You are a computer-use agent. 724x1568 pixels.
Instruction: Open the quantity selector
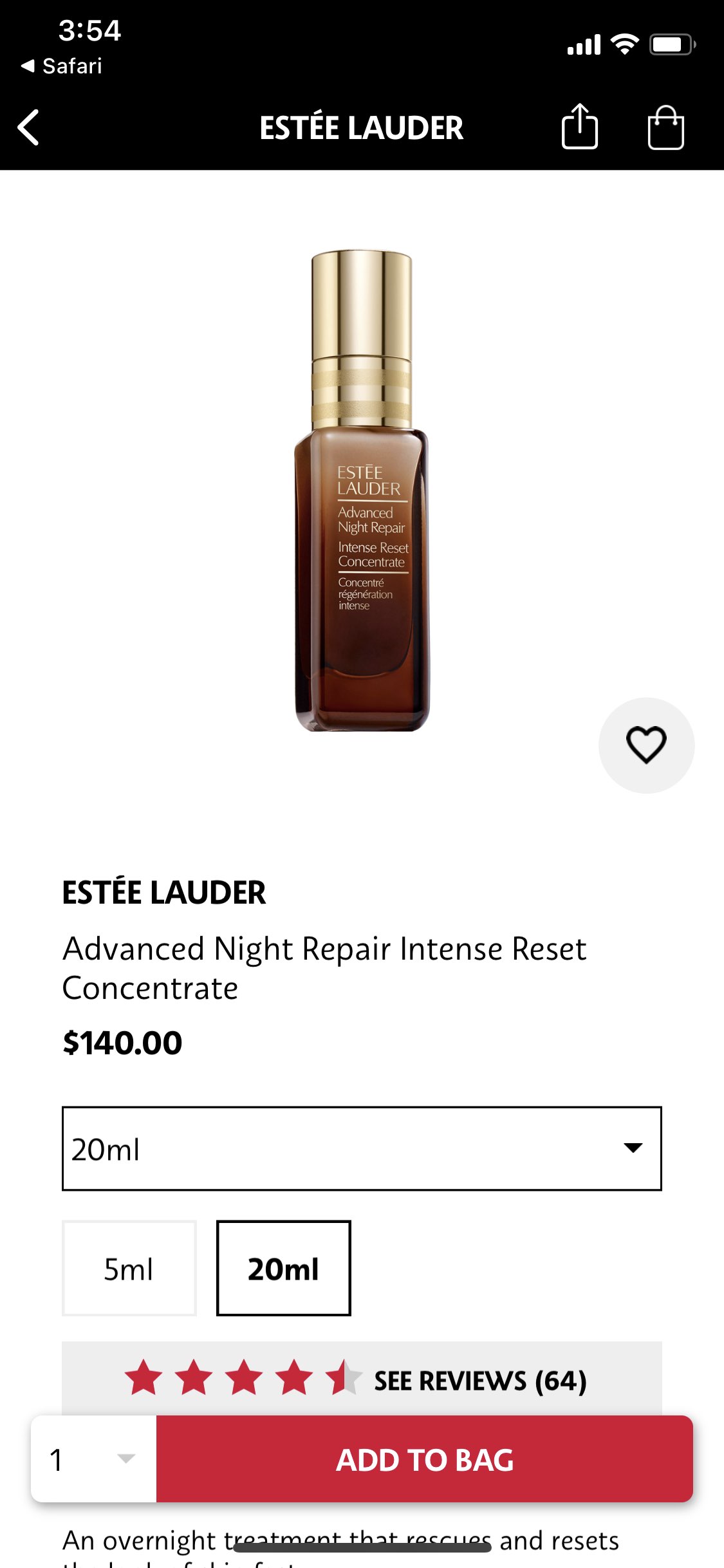[x=94, y=1459]
